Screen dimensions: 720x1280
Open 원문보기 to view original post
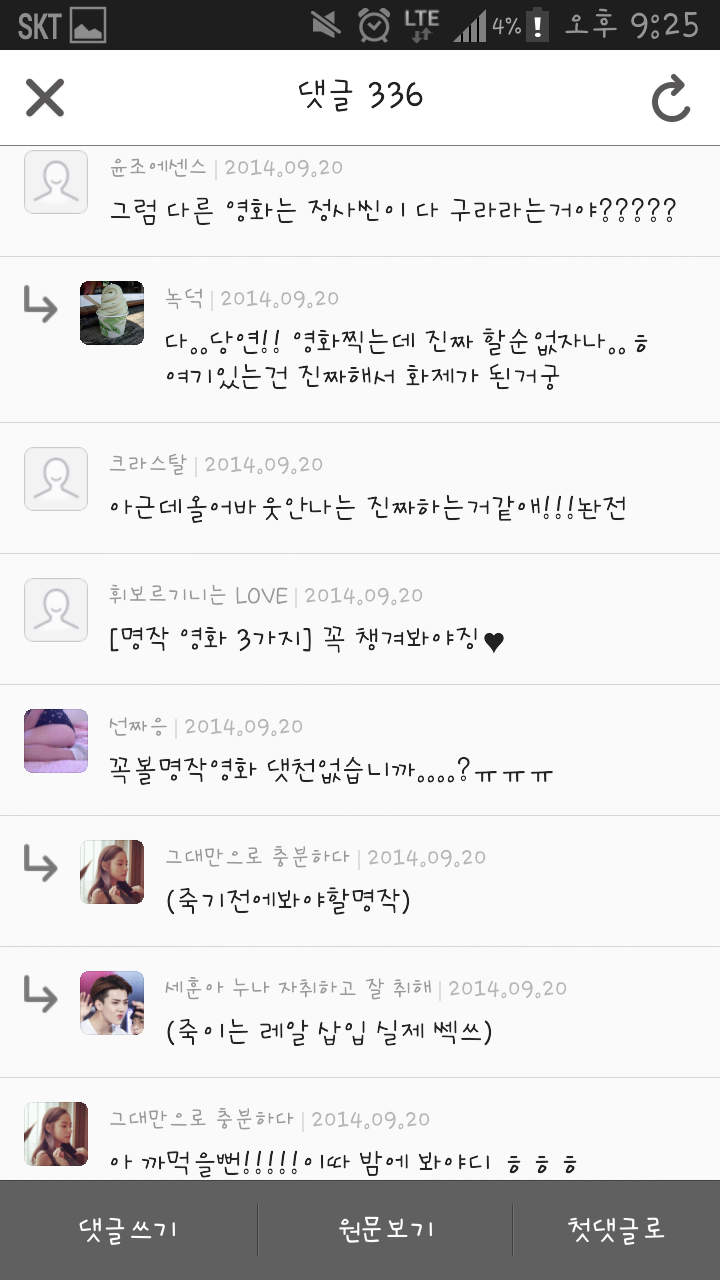(x=386, y=1229)
